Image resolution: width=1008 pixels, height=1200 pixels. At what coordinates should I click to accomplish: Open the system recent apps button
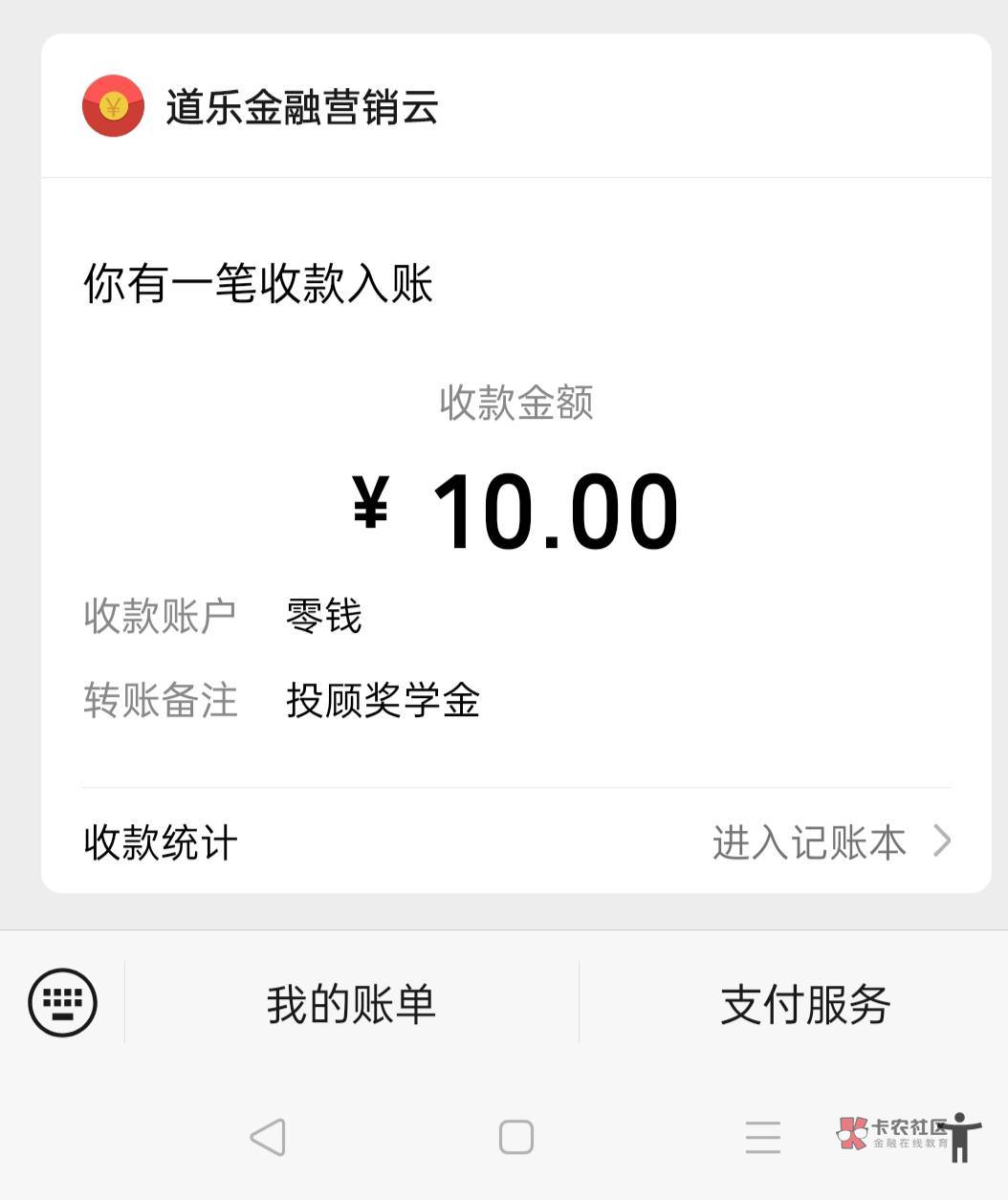(x=763, y=1137)
